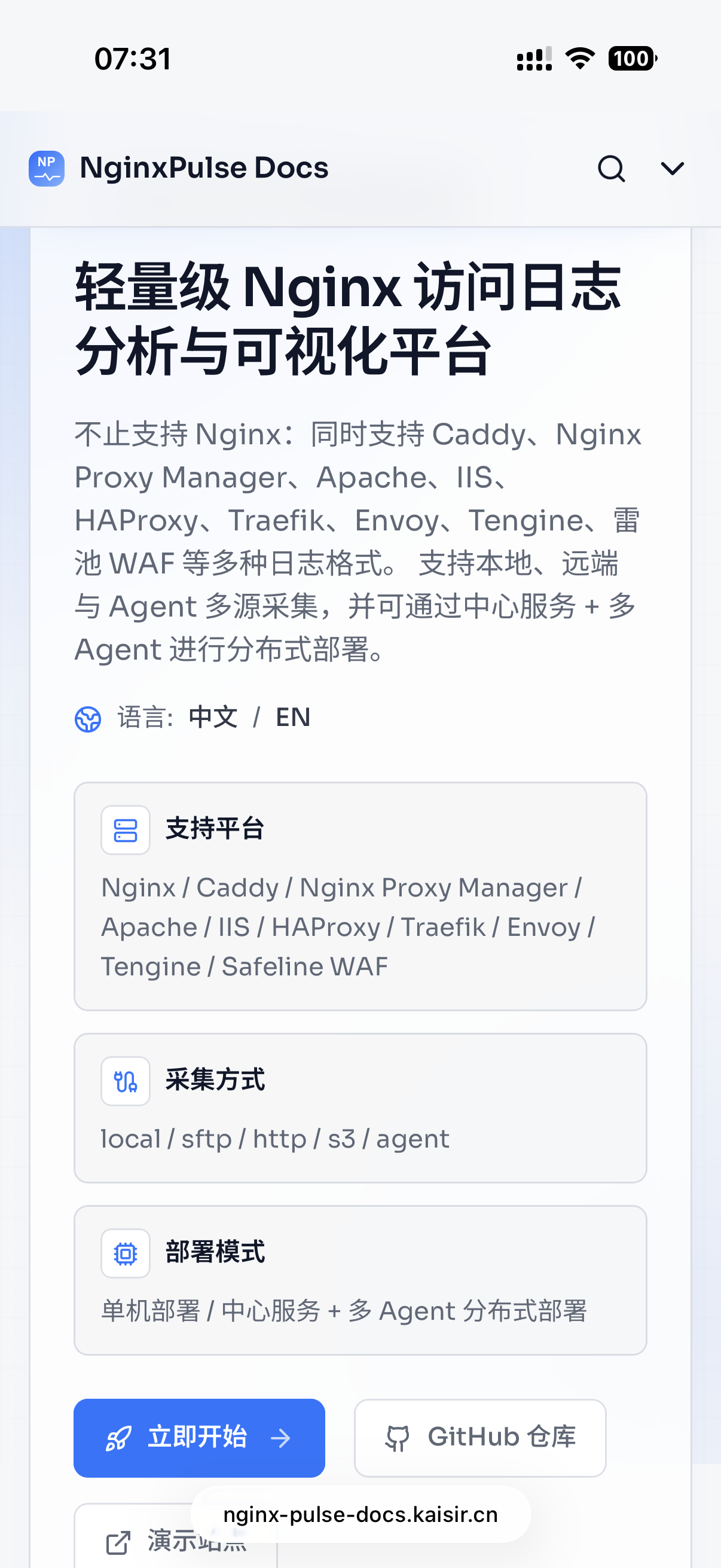This screenshot has width=721, height=1568.
Task: Open the GitHub 仓库 button
Action: coord(479,1438)
